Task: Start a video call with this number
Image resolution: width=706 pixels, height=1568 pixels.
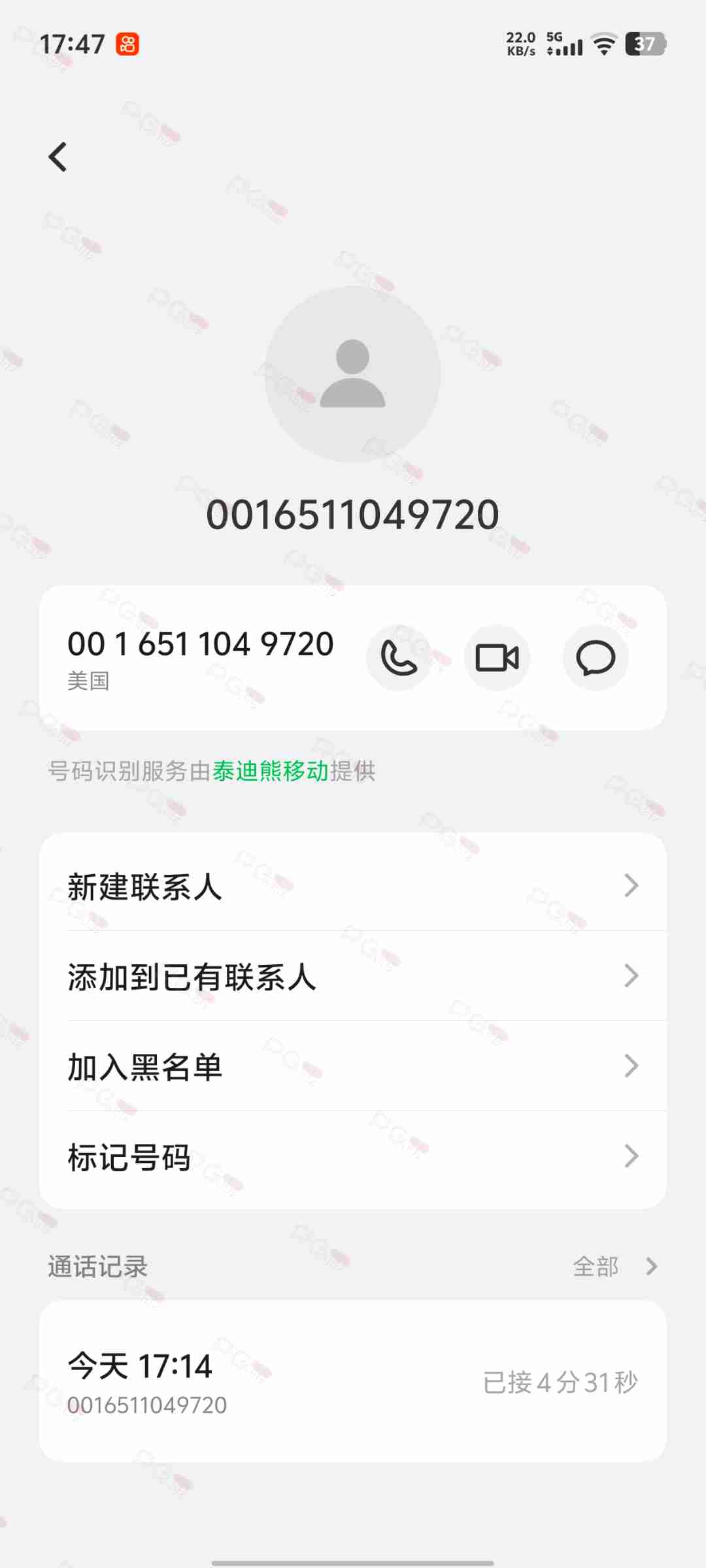Action: coord(497,658)
